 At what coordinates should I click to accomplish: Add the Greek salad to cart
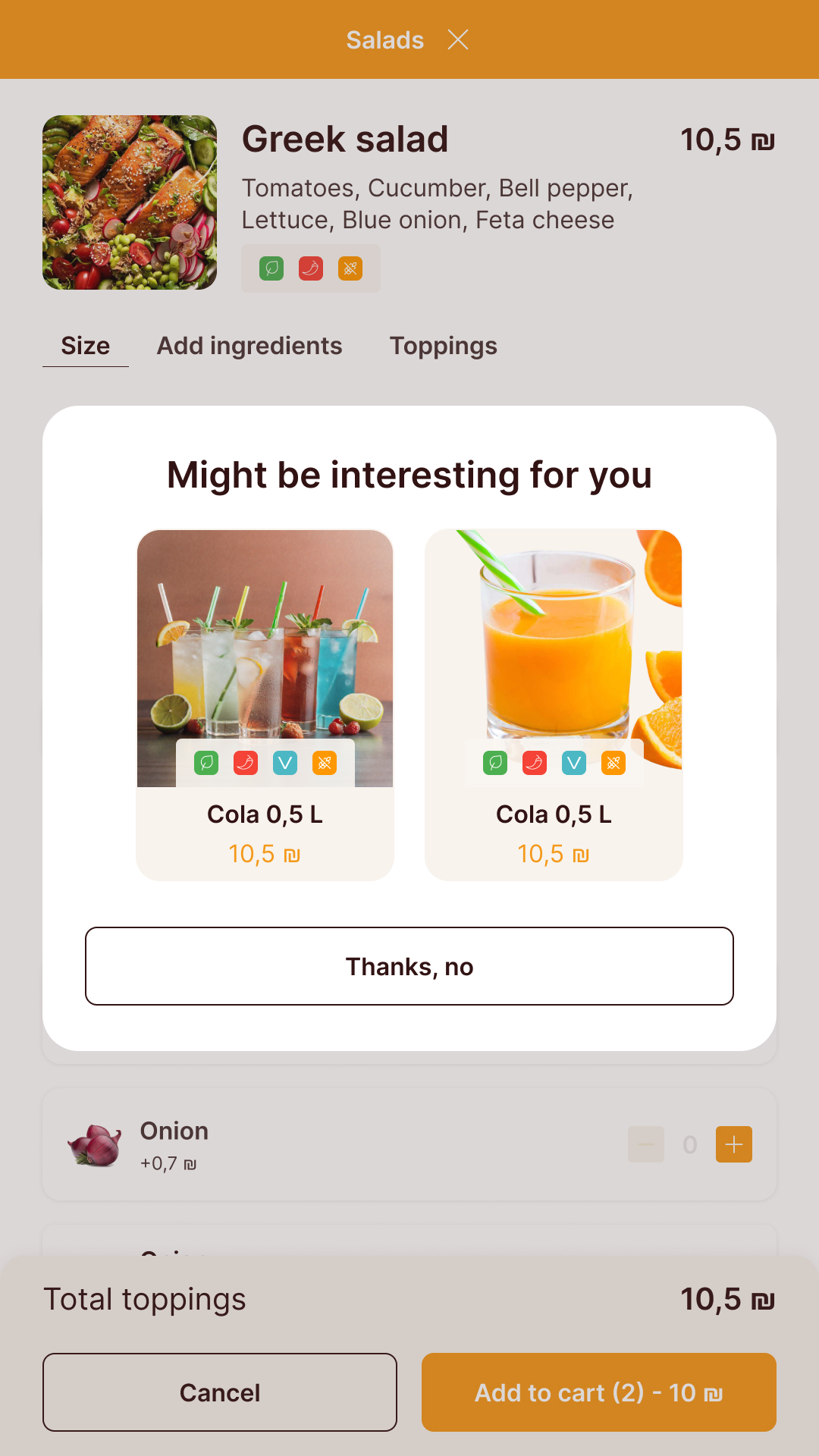click(598, 1392)
